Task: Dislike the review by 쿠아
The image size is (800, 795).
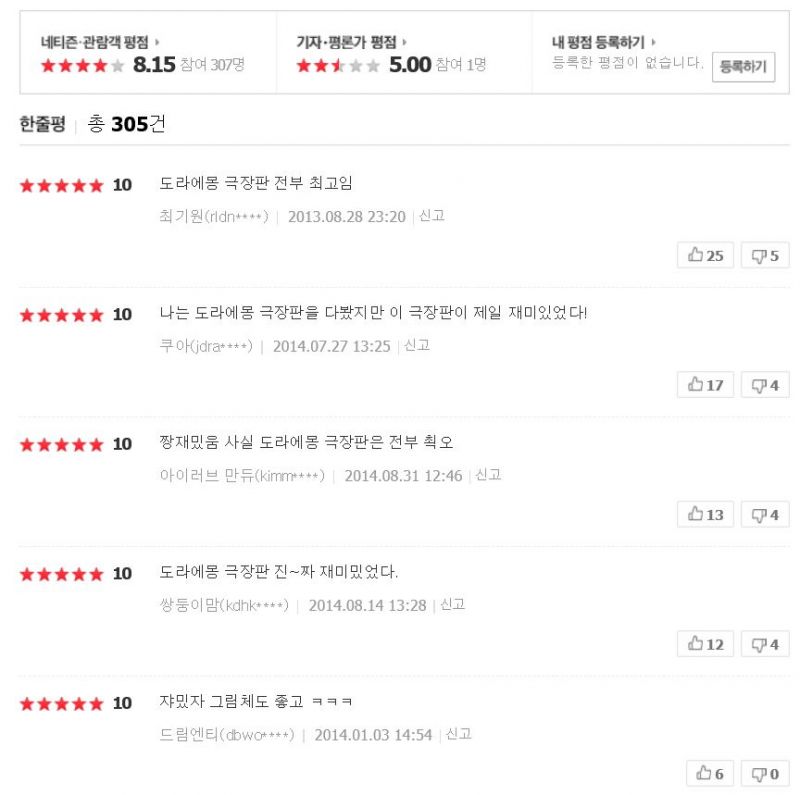Action: [x=765, y=384]
